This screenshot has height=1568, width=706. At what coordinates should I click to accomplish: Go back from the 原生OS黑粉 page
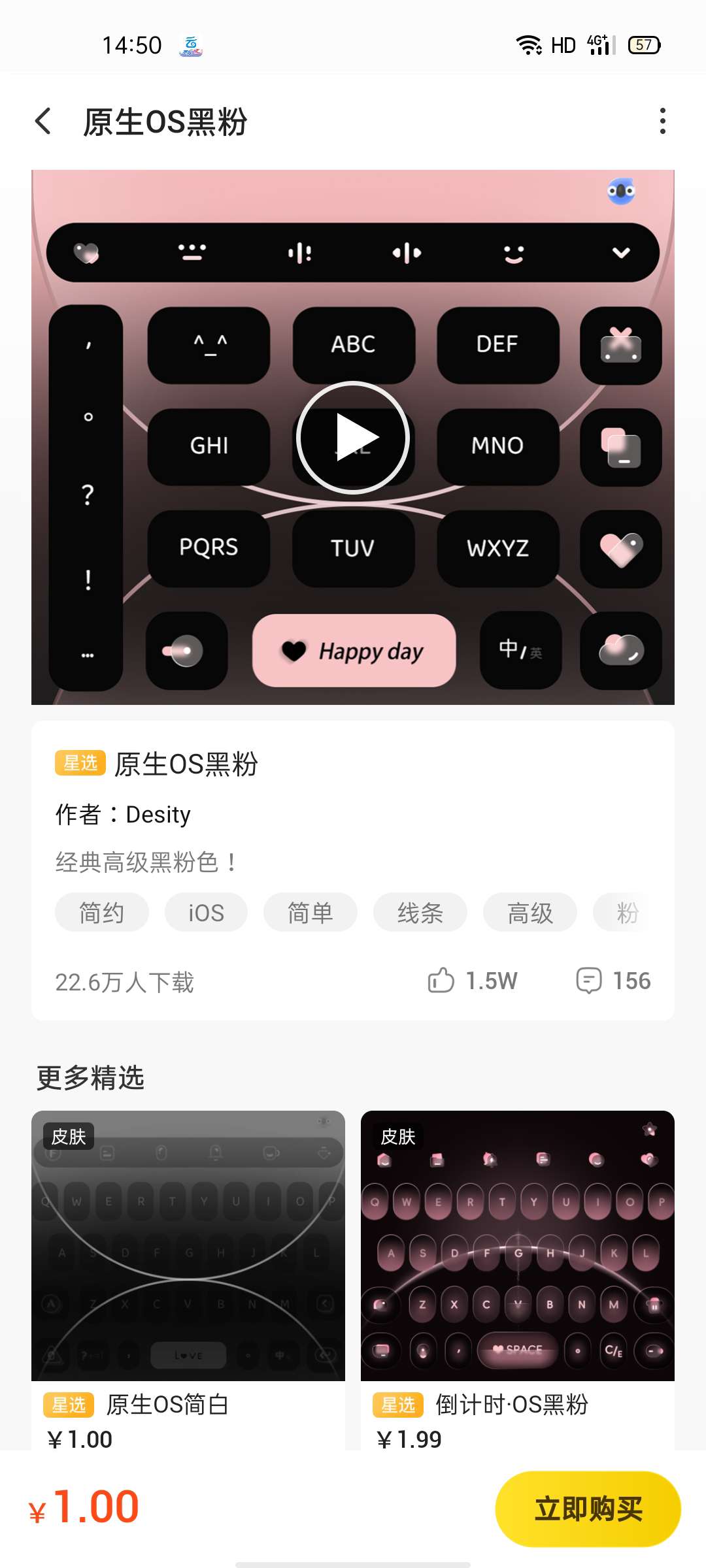[x=43, y=122]
